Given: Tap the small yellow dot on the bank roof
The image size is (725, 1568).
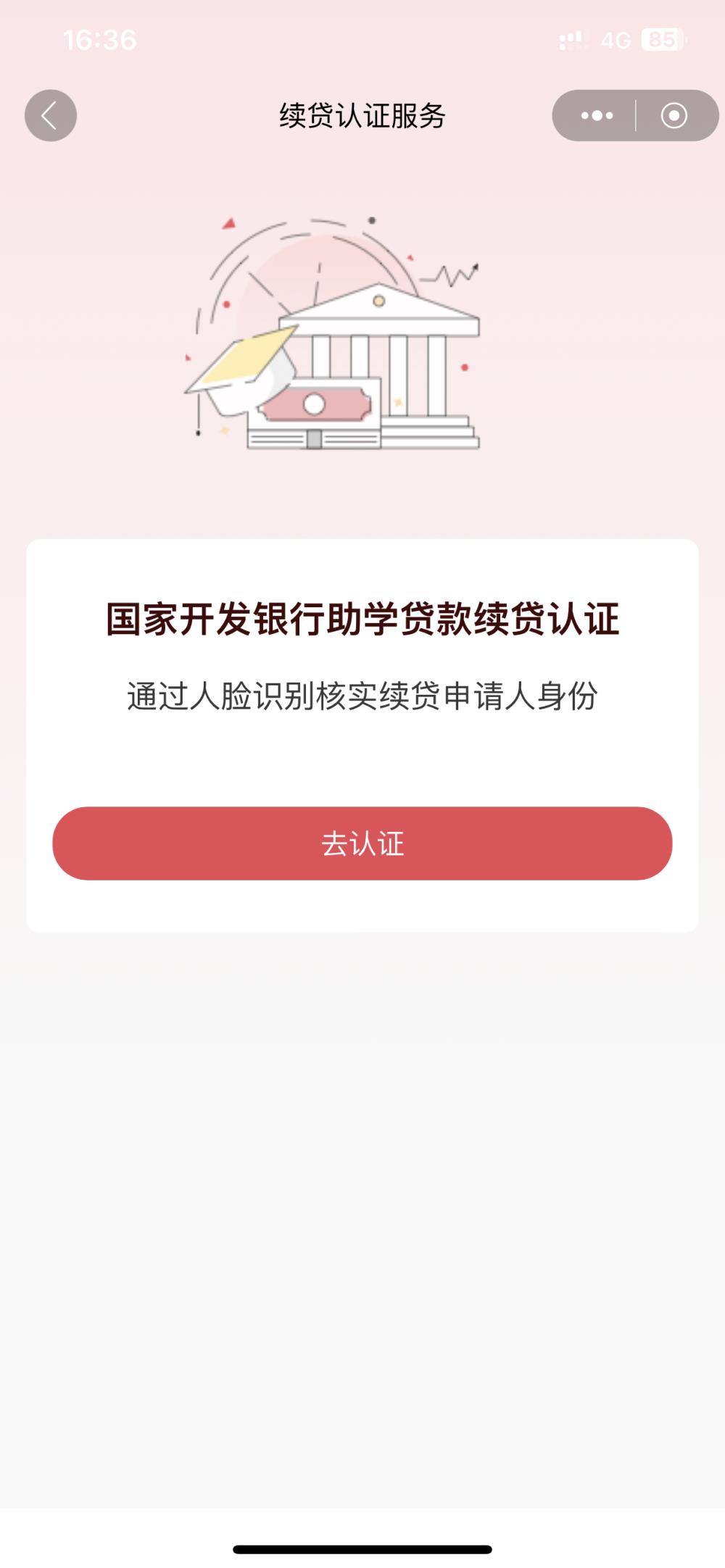Looking at the screenshot, I should (378, 302).
